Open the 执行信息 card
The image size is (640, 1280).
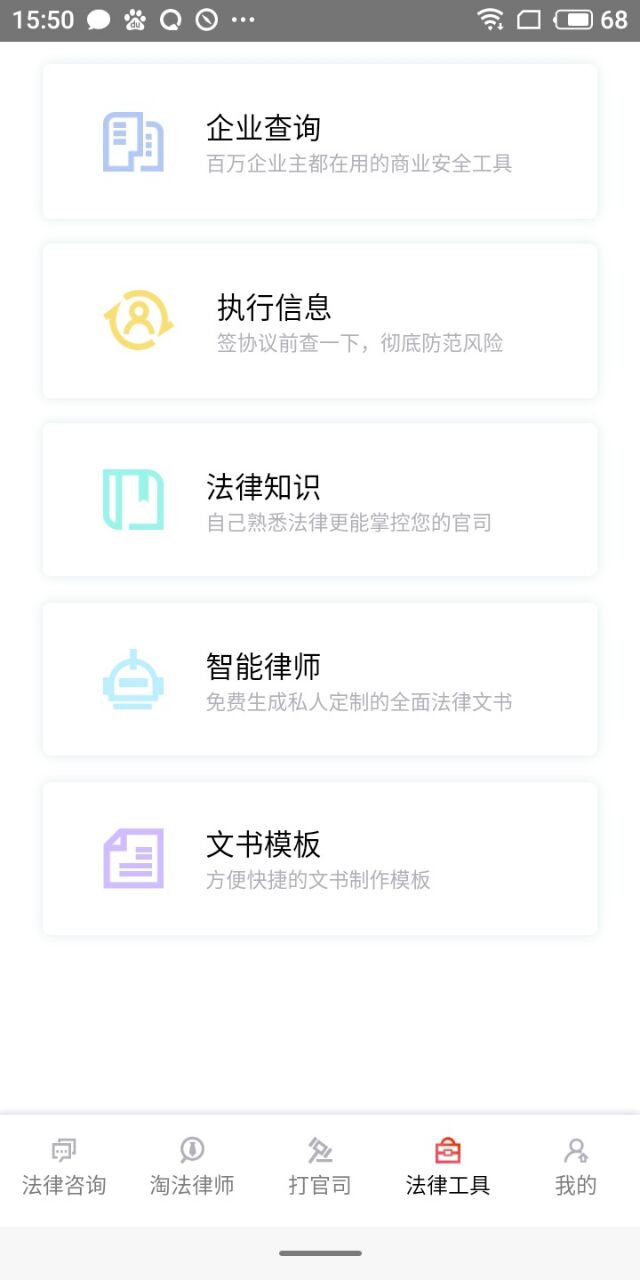tap(320, 321)
